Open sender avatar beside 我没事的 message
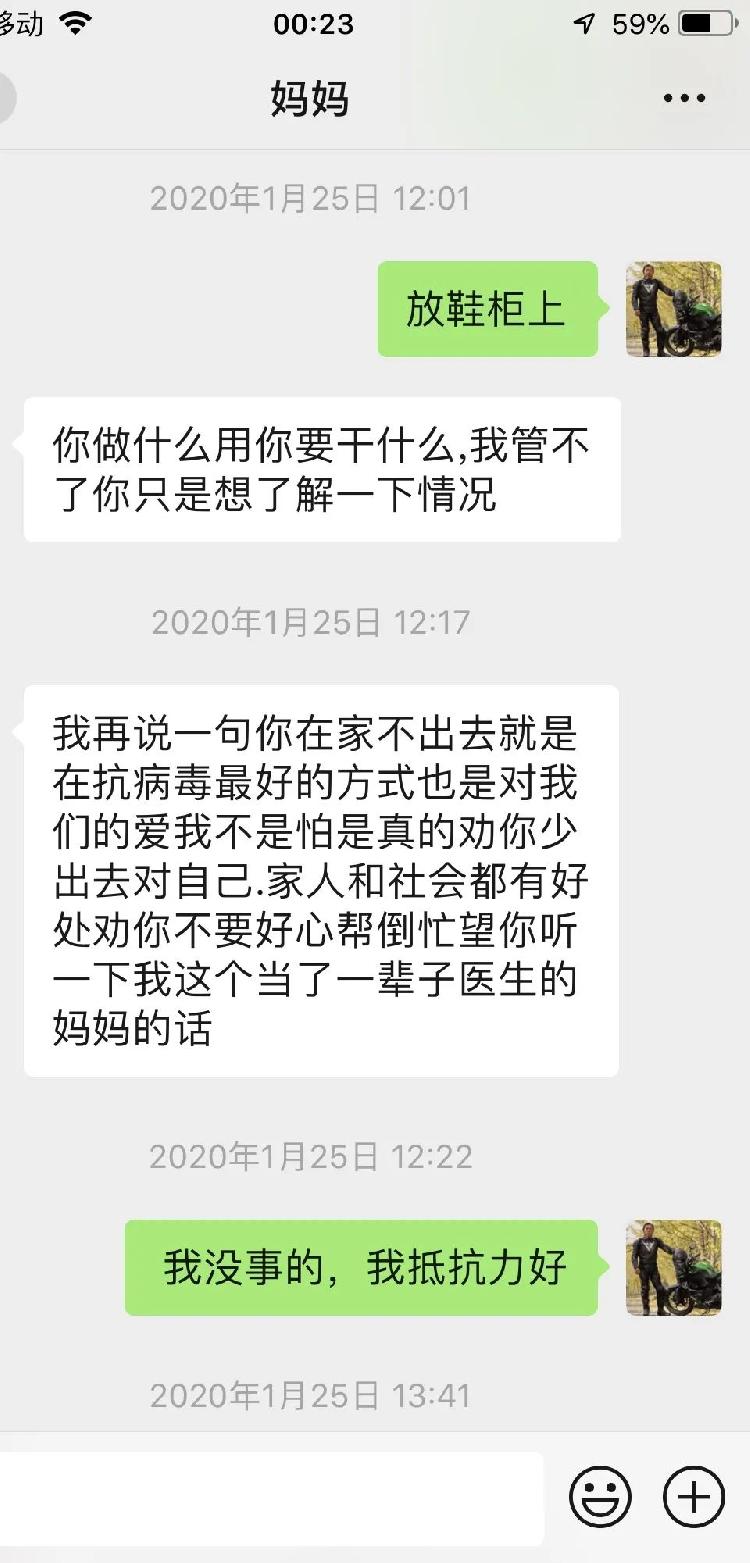Viewport: 750px width, 1563px height. click(673, 1268)
